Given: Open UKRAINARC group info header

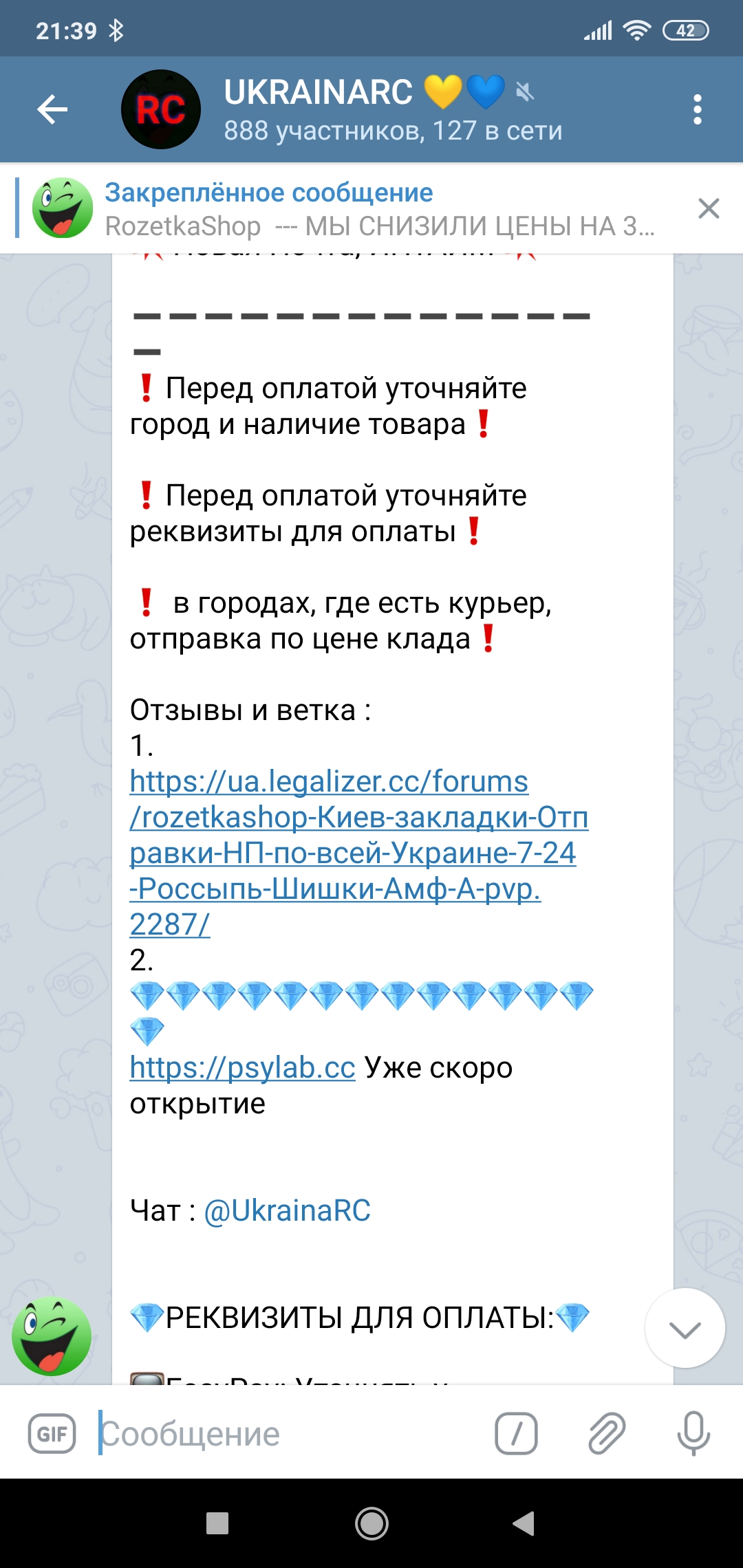Looking at the screenshot, I should 358,109.
